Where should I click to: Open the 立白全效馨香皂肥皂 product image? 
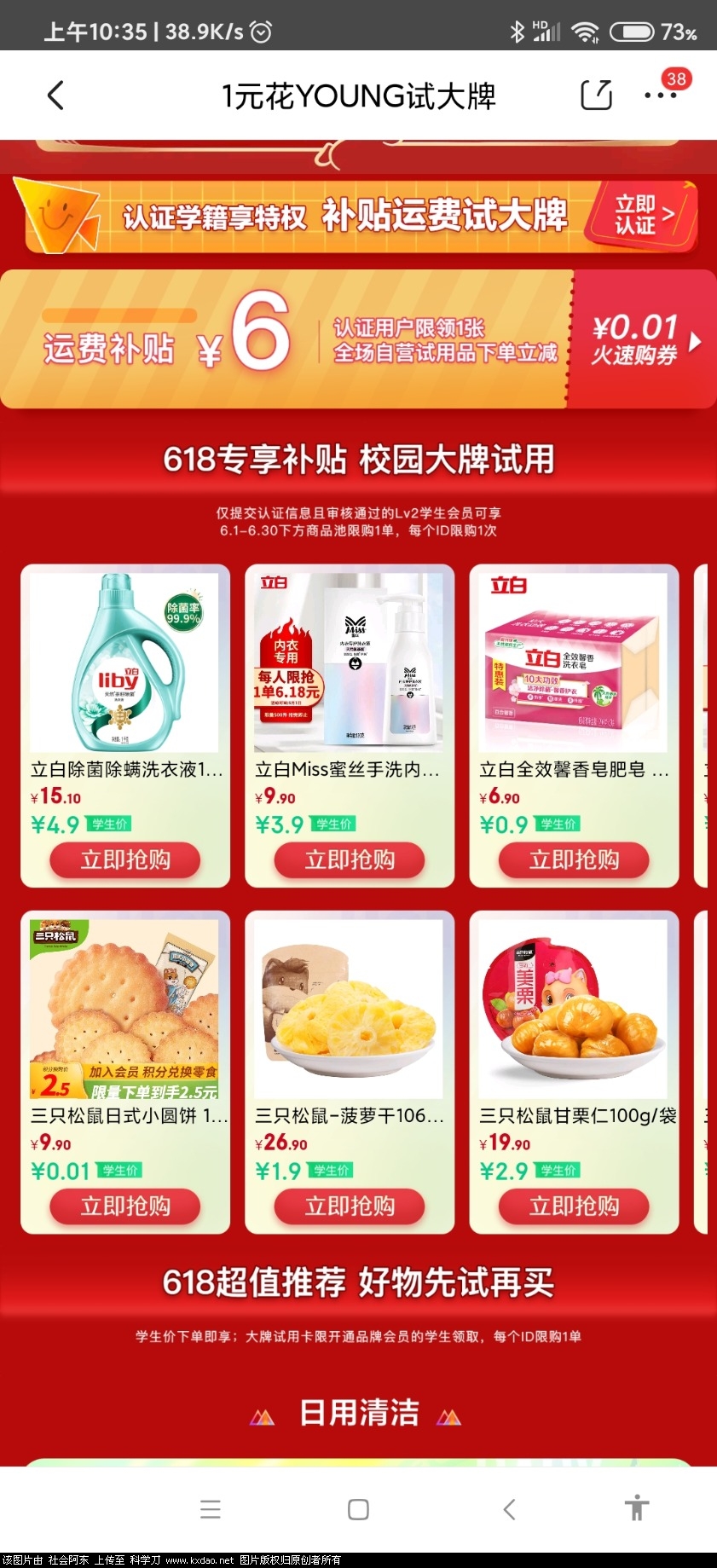coord(573,662)
